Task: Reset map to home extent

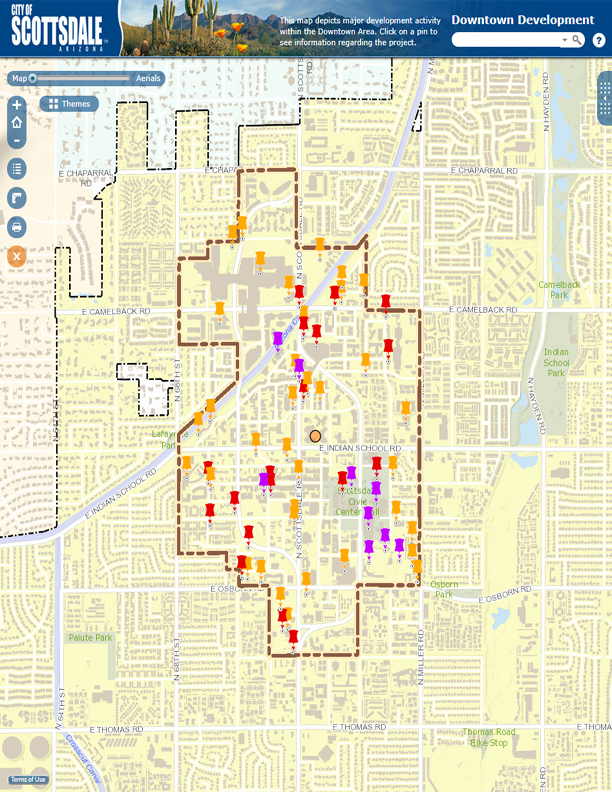Action: click(17, 122)
